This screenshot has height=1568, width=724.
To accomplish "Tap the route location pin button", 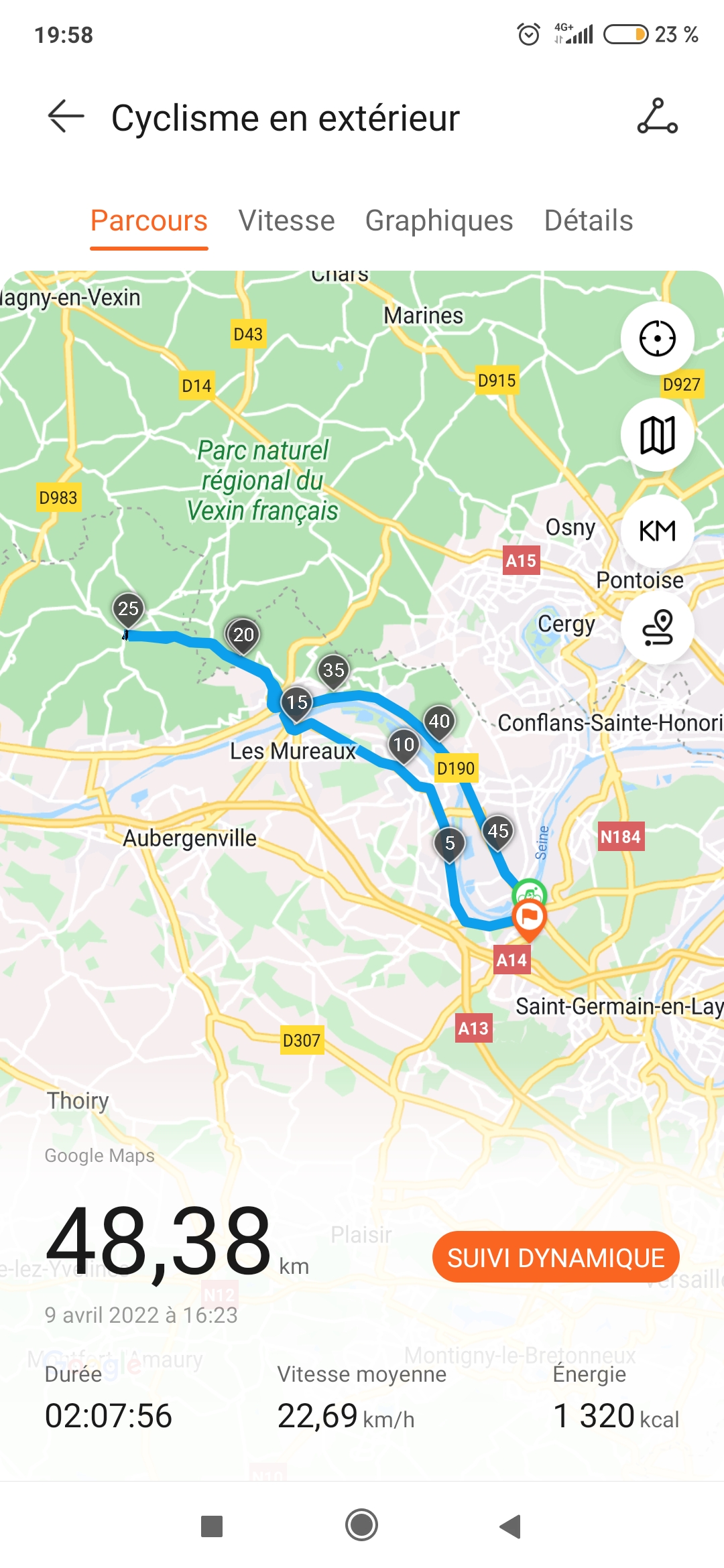I will [657, 628].
